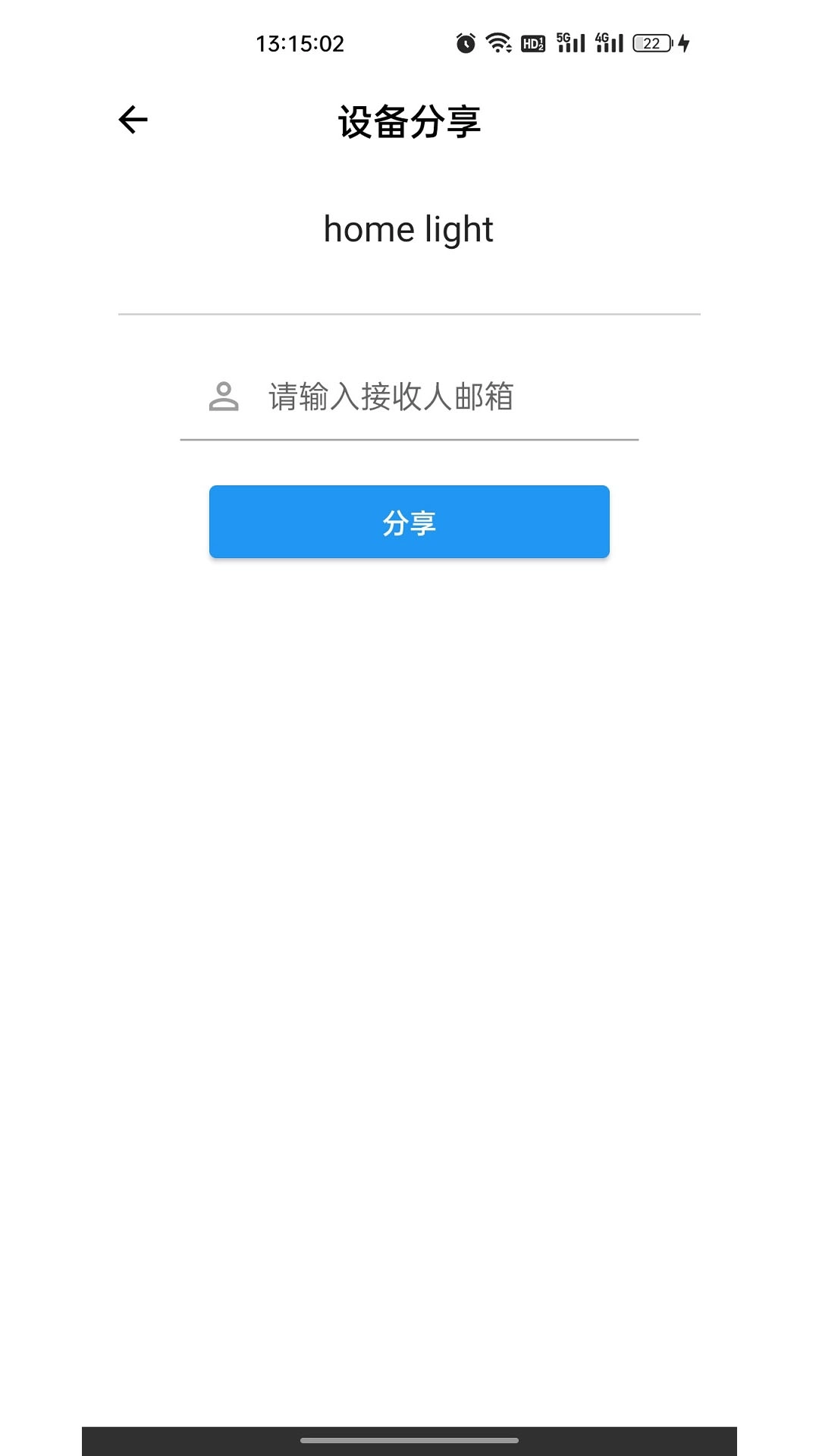The image size is (819, 1456).
Task: Click the 设备分享 page title
Action: (x=409, y=120)
